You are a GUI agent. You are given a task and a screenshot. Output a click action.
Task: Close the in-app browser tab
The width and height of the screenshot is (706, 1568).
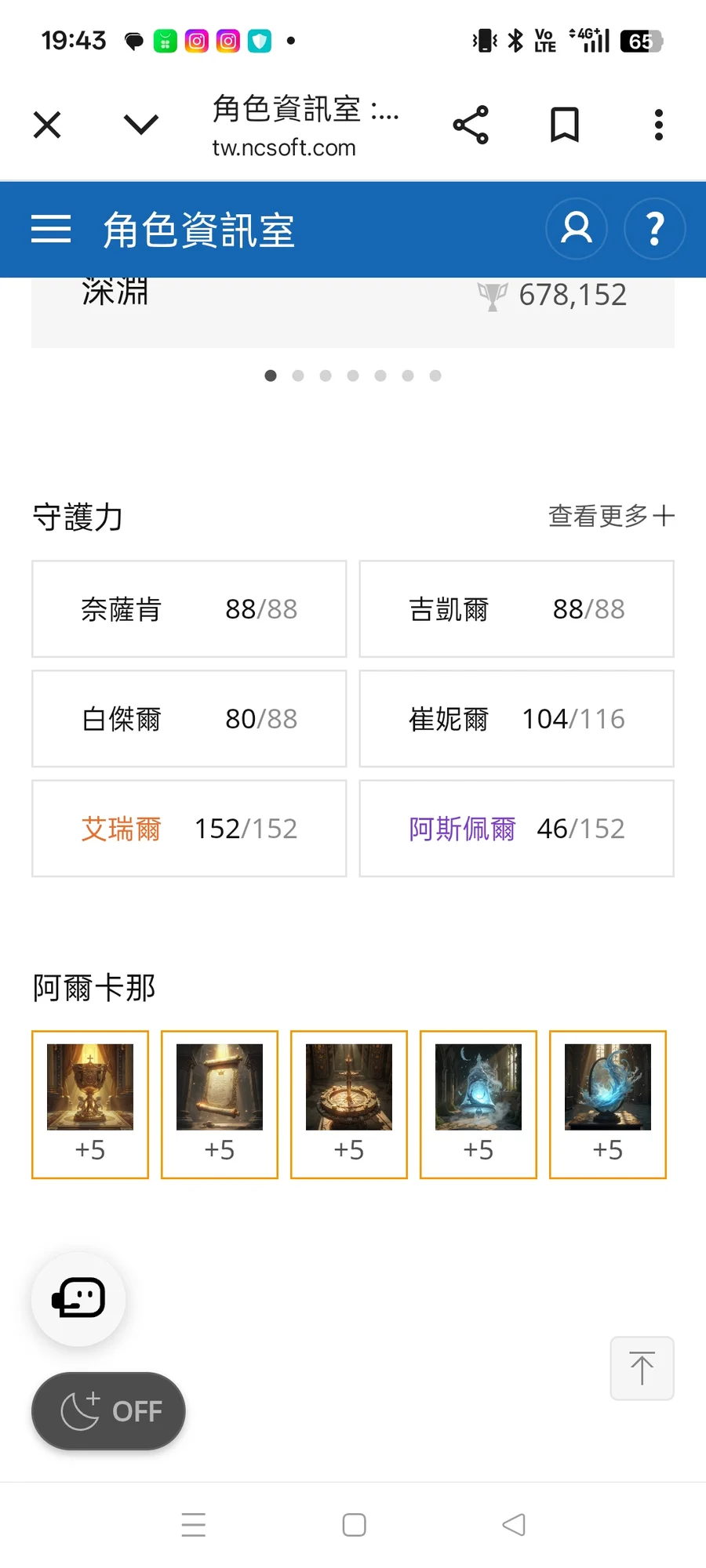click(x=47, y=125)
